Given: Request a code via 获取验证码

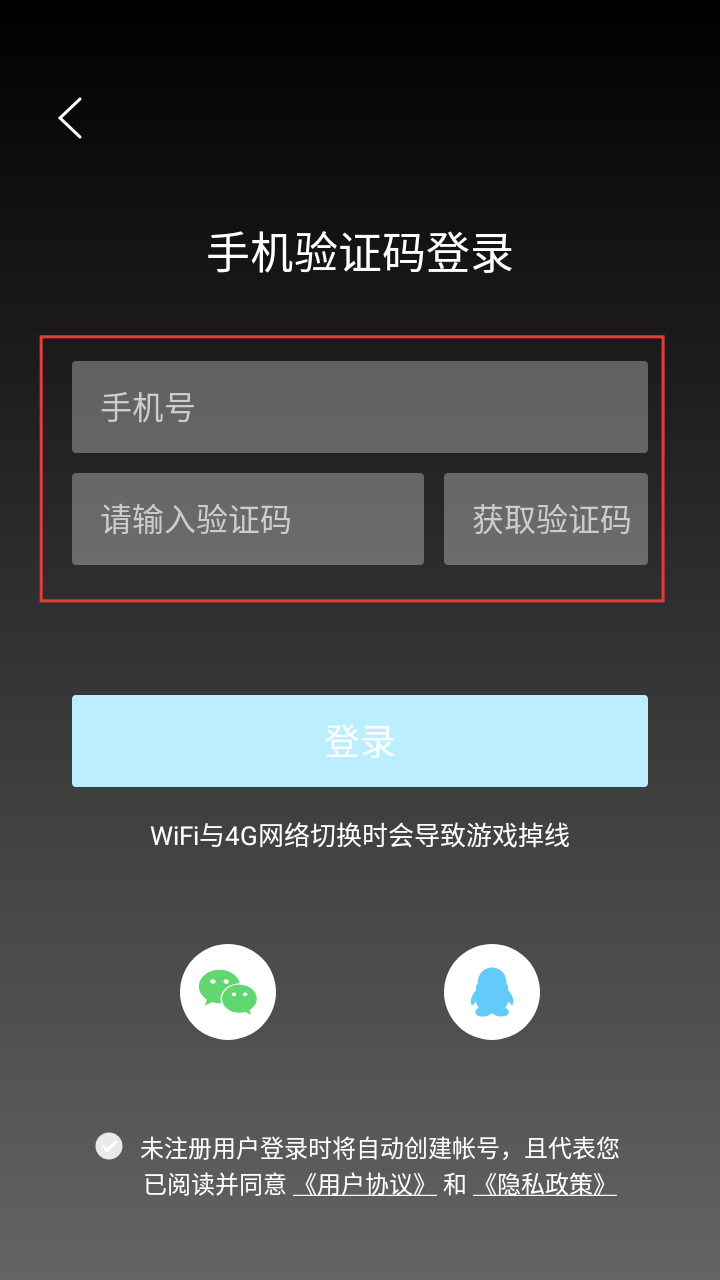Looking at the screenshot, I should (546, 519).
